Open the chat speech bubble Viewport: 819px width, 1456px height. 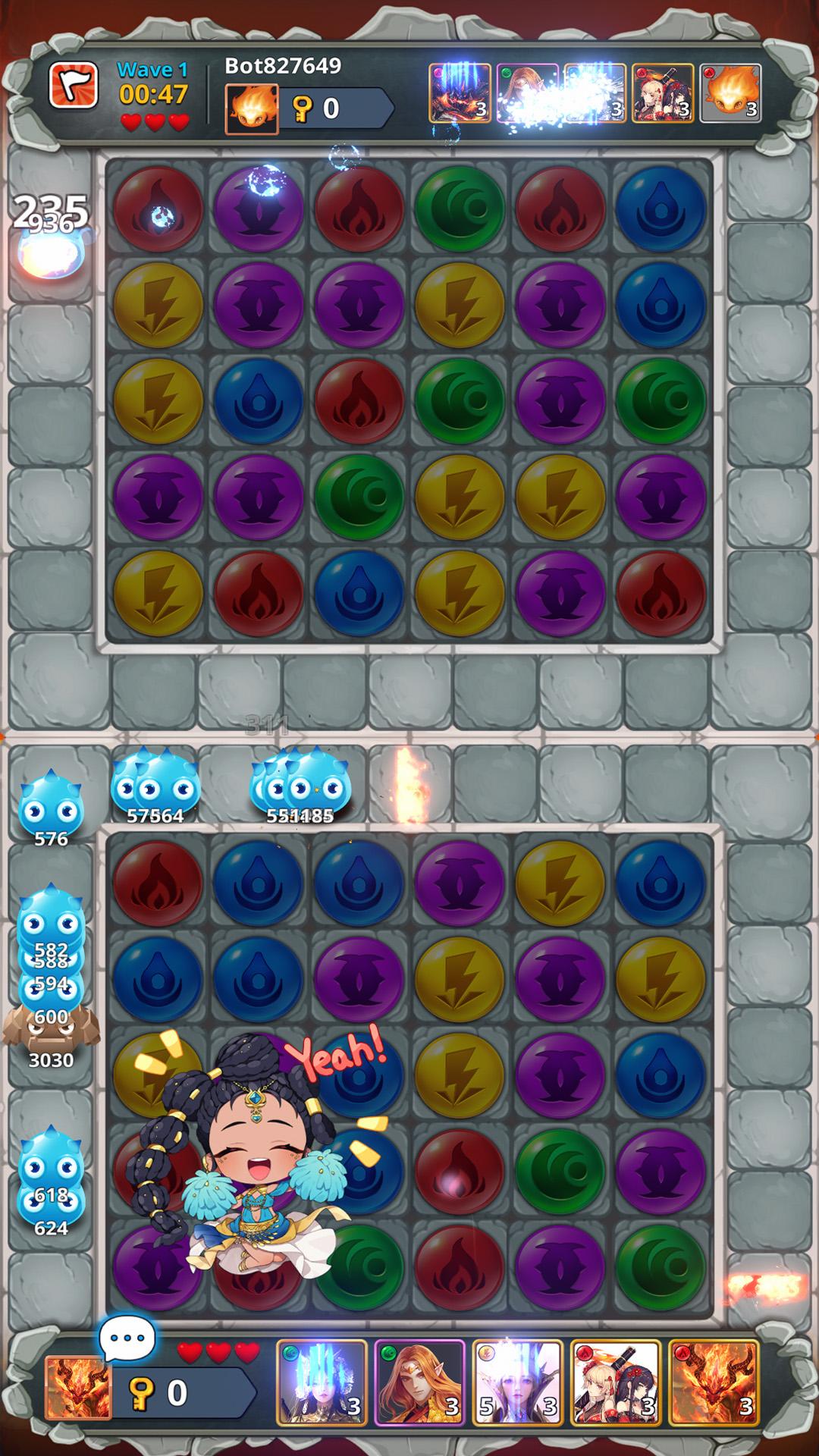[127, 1337]
